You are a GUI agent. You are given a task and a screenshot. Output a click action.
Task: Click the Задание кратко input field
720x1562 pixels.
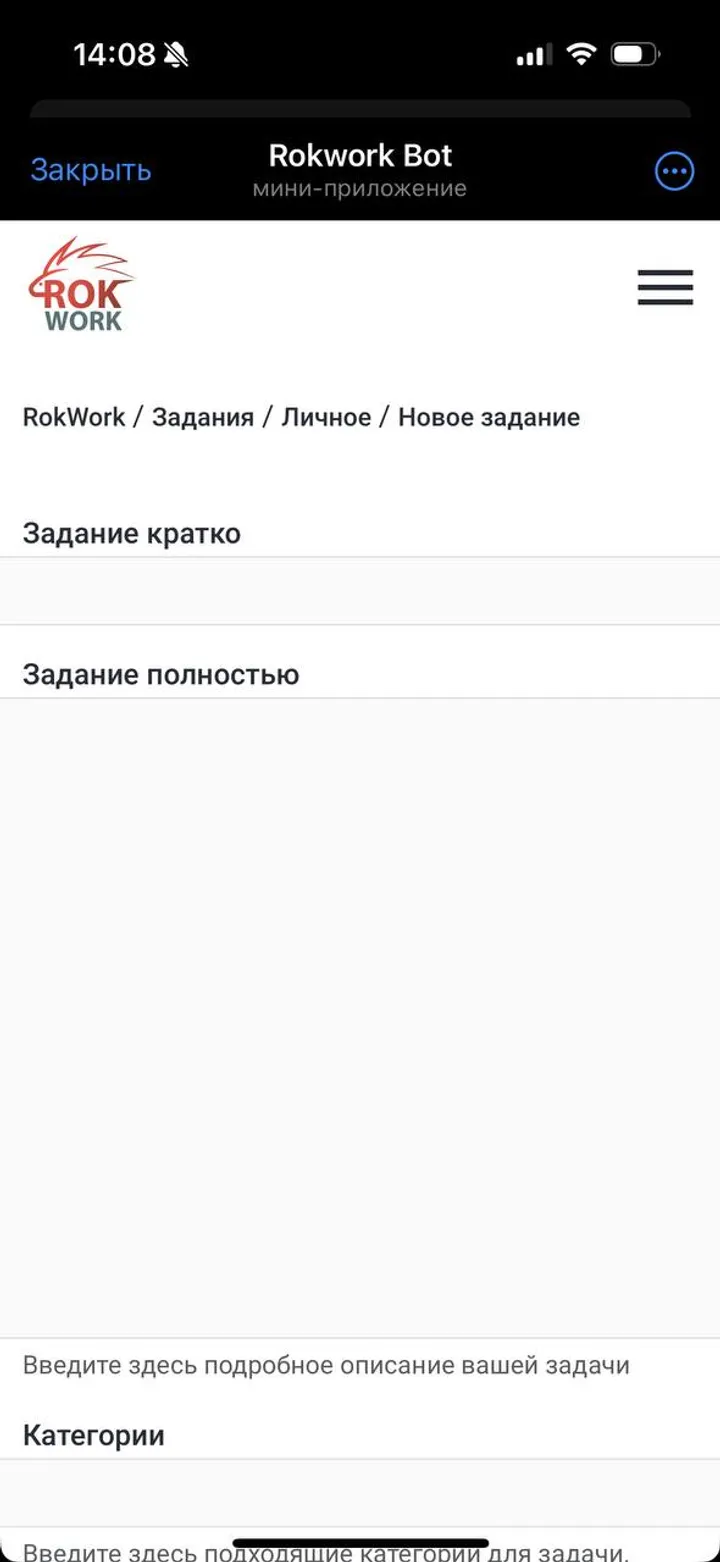pyautogui.click(x=360, y=590)
